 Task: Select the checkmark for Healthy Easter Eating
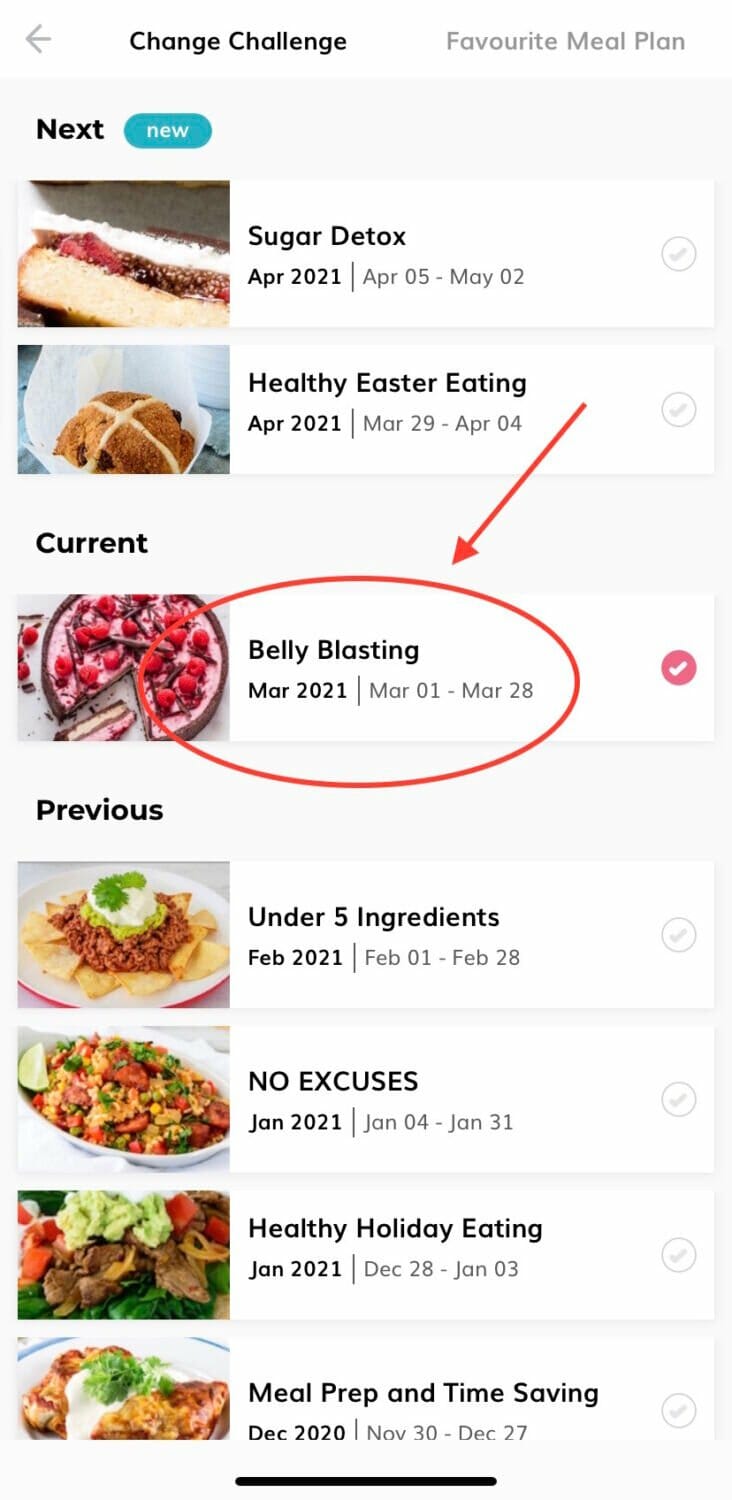[679, 409]
